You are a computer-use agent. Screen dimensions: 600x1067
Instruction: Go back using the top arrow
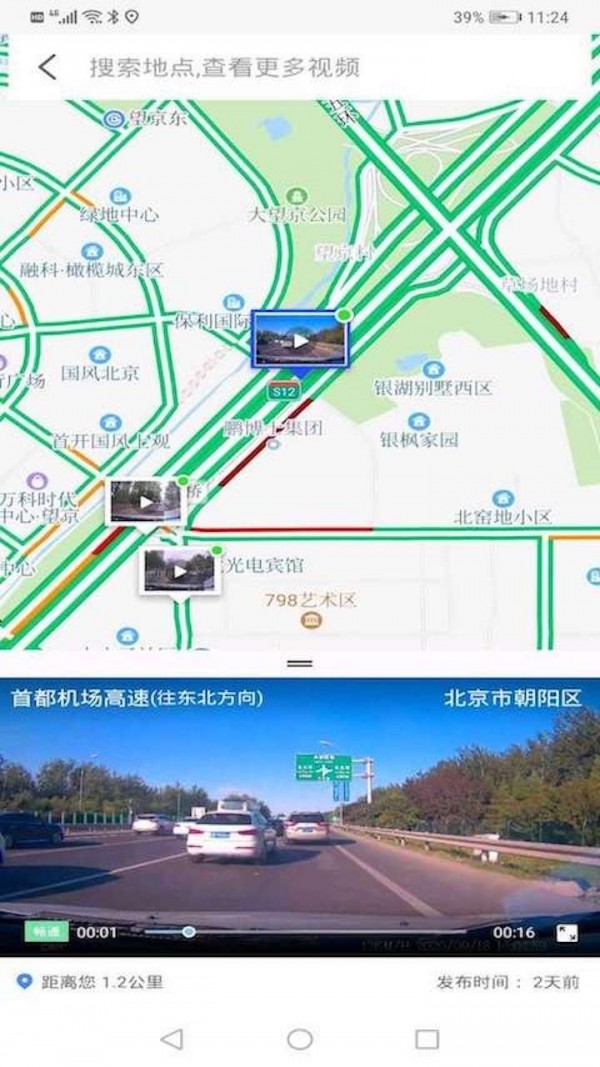47,67
